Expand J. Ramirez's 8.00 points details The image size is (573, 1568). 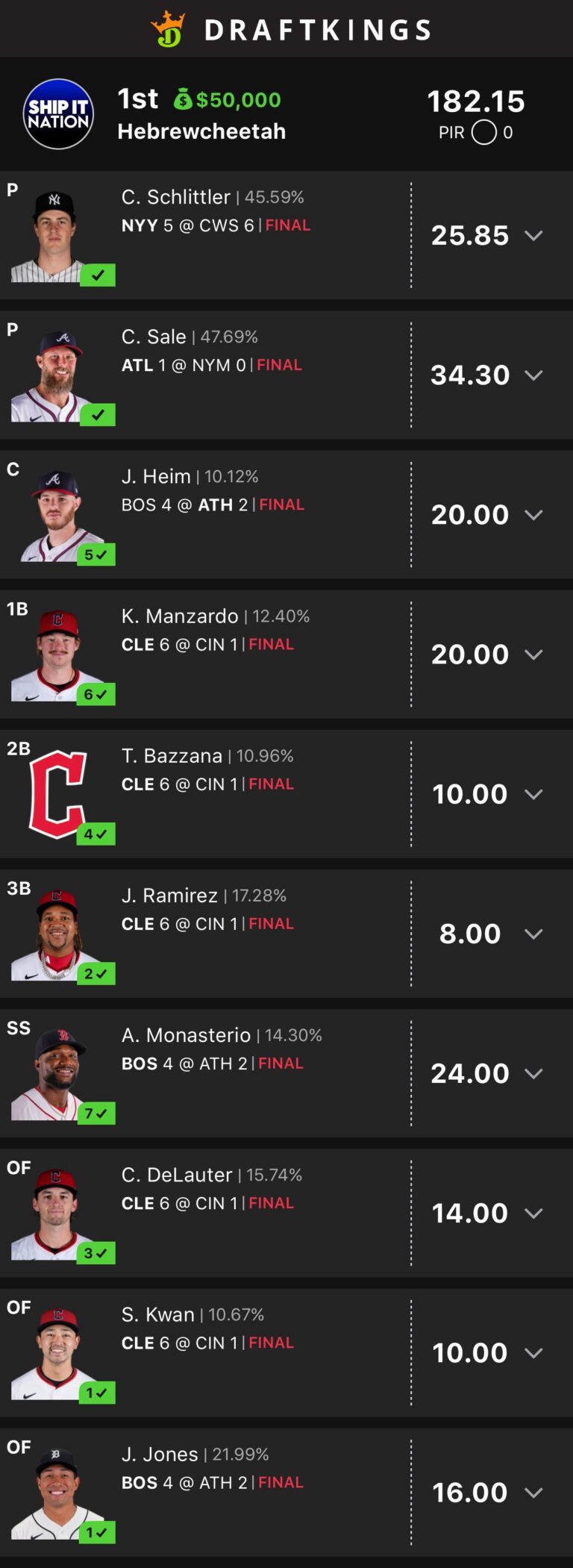[533, 934]
